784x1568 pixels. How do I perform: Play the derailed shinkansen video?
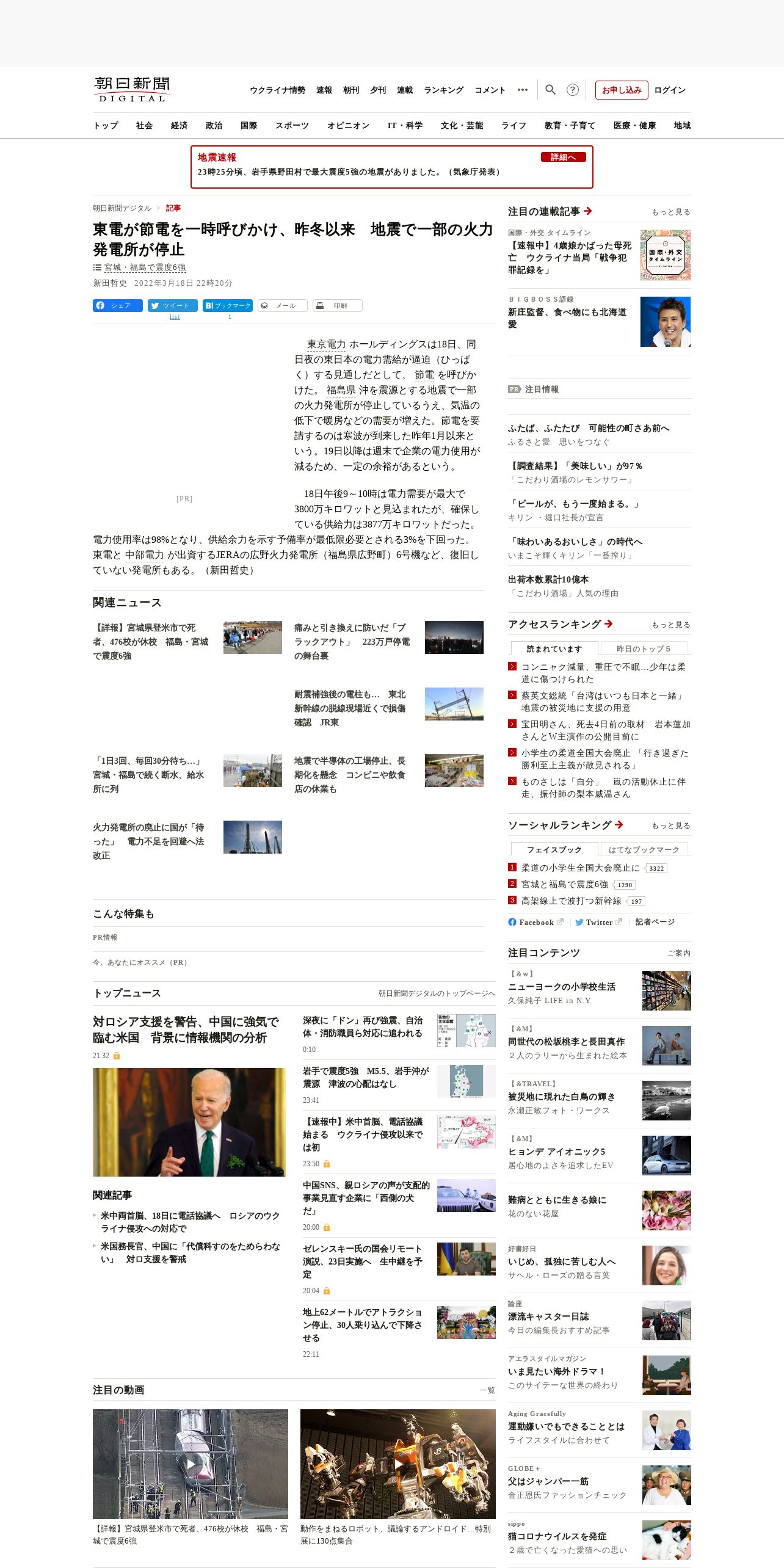(x=191, y=1464)
